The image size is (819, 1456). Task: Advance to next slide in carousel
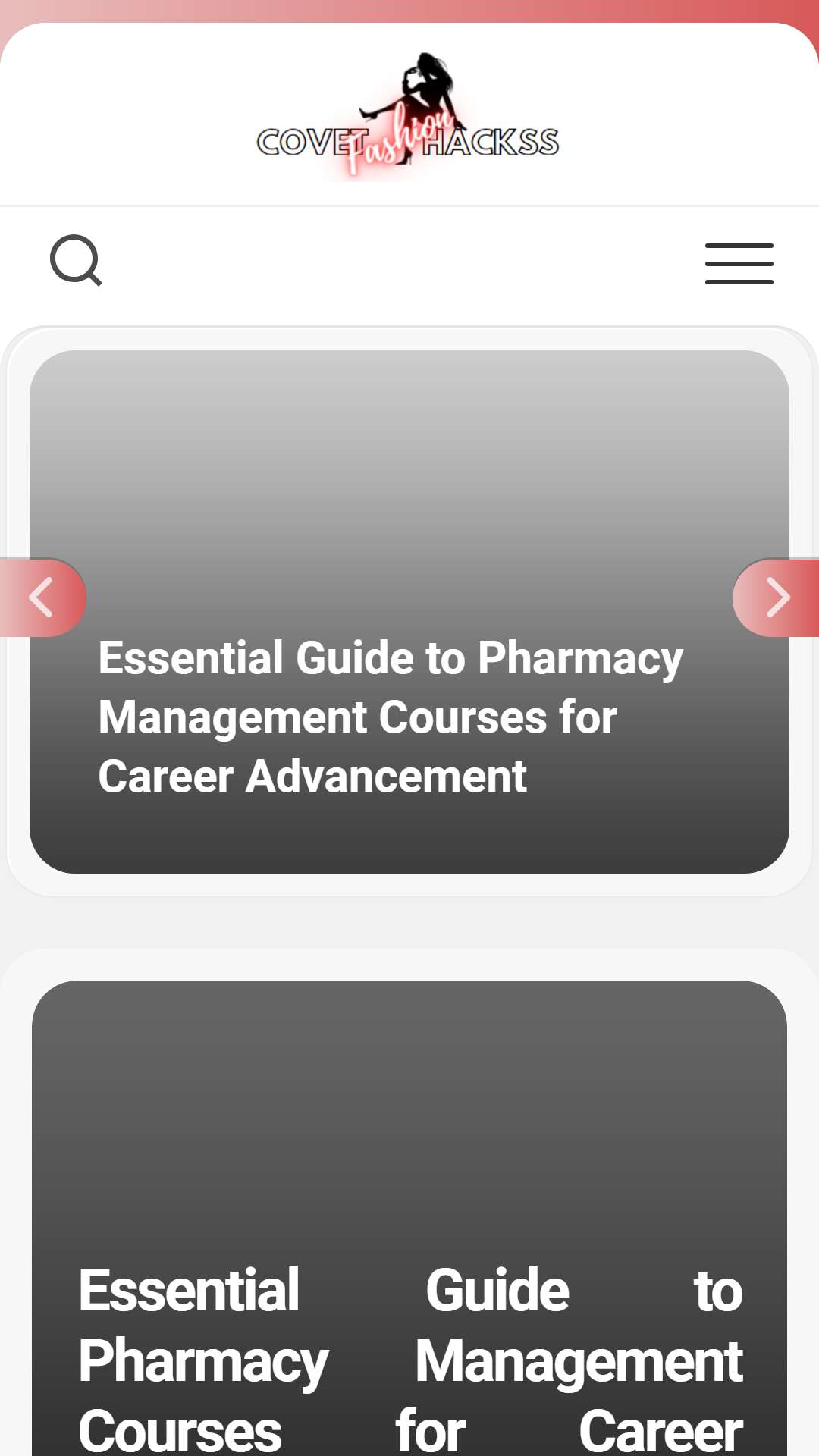[777, 598]
